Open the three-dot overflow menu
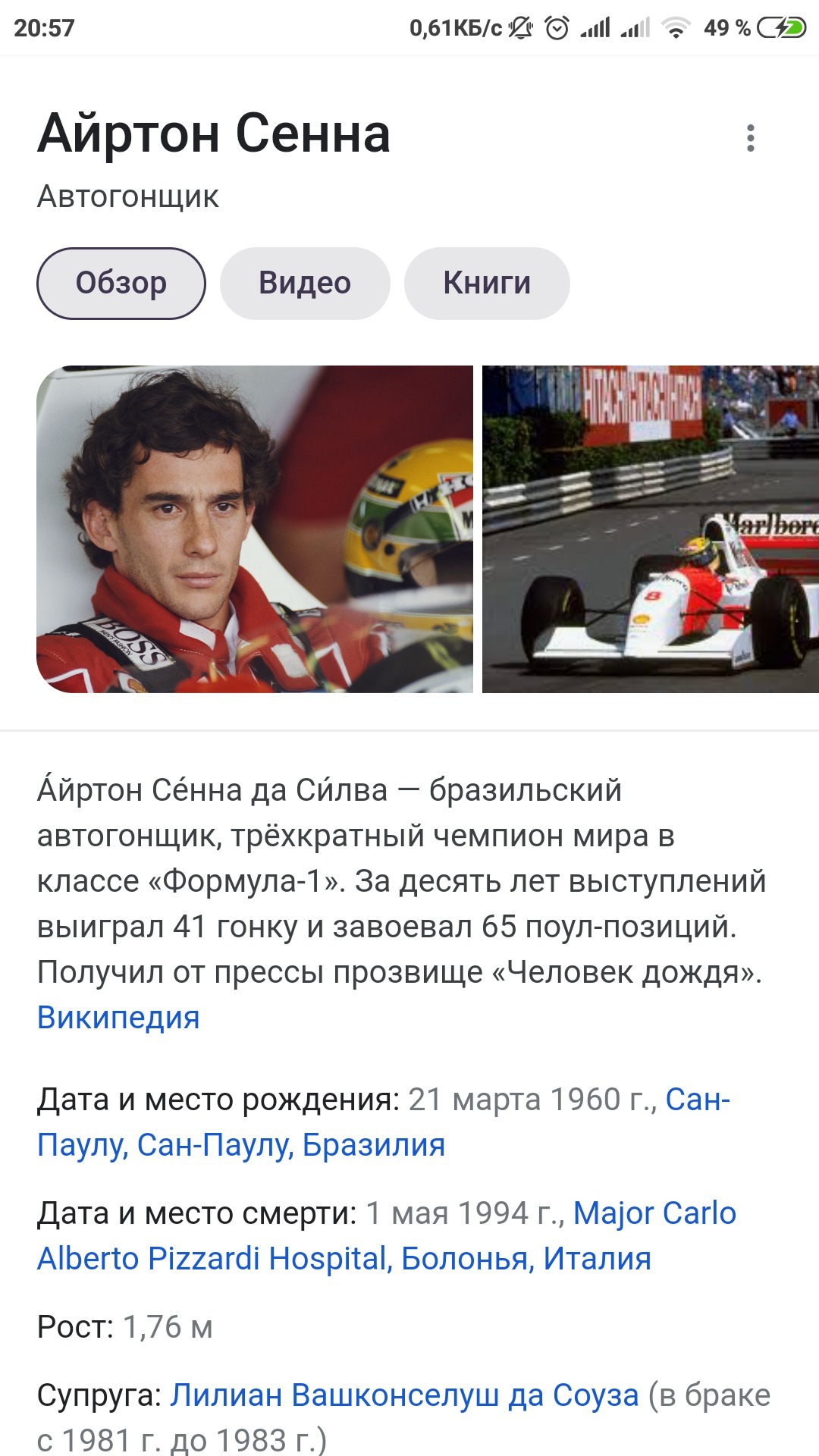This screenshot has height=1456, width=819. click(750, 138)
